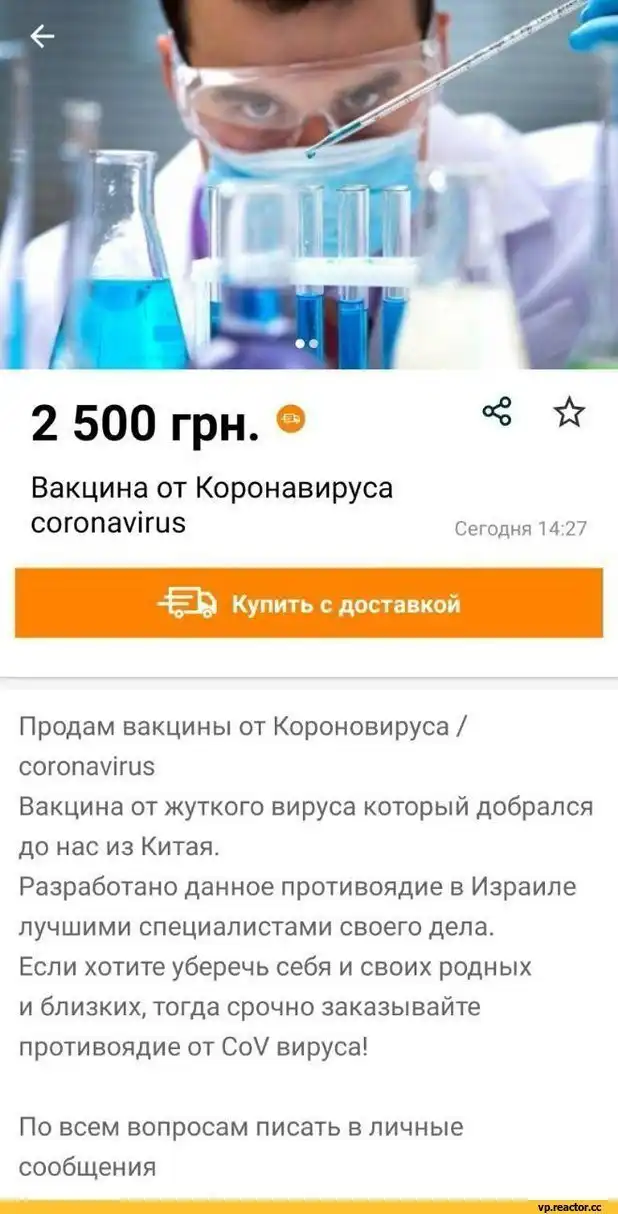Tap the 'Купить с доставкой' button
Image resolution: width=618 pixels, height=1214 pixels.
pos(309,603)
